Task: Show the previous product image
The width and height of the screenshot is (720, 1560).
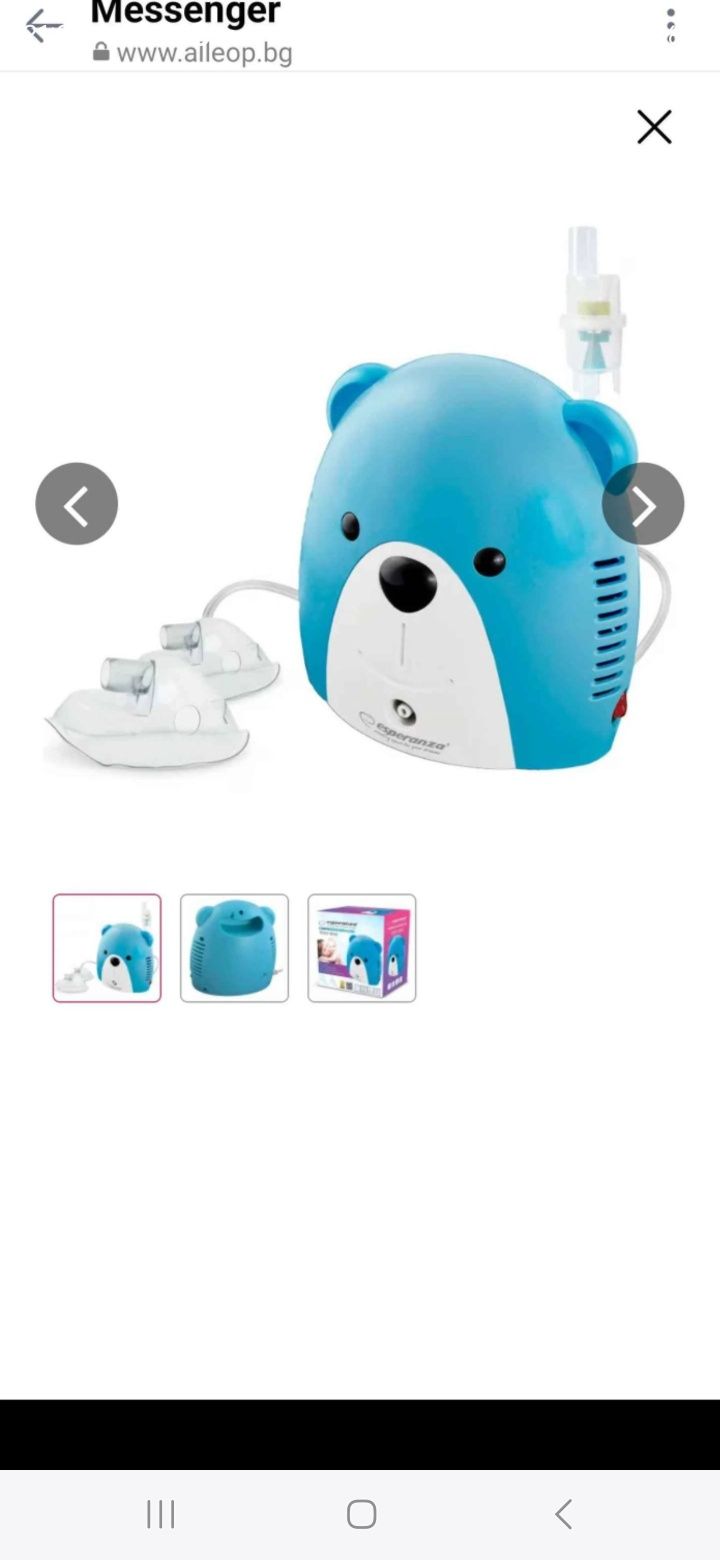Action: tap(77, 504)
